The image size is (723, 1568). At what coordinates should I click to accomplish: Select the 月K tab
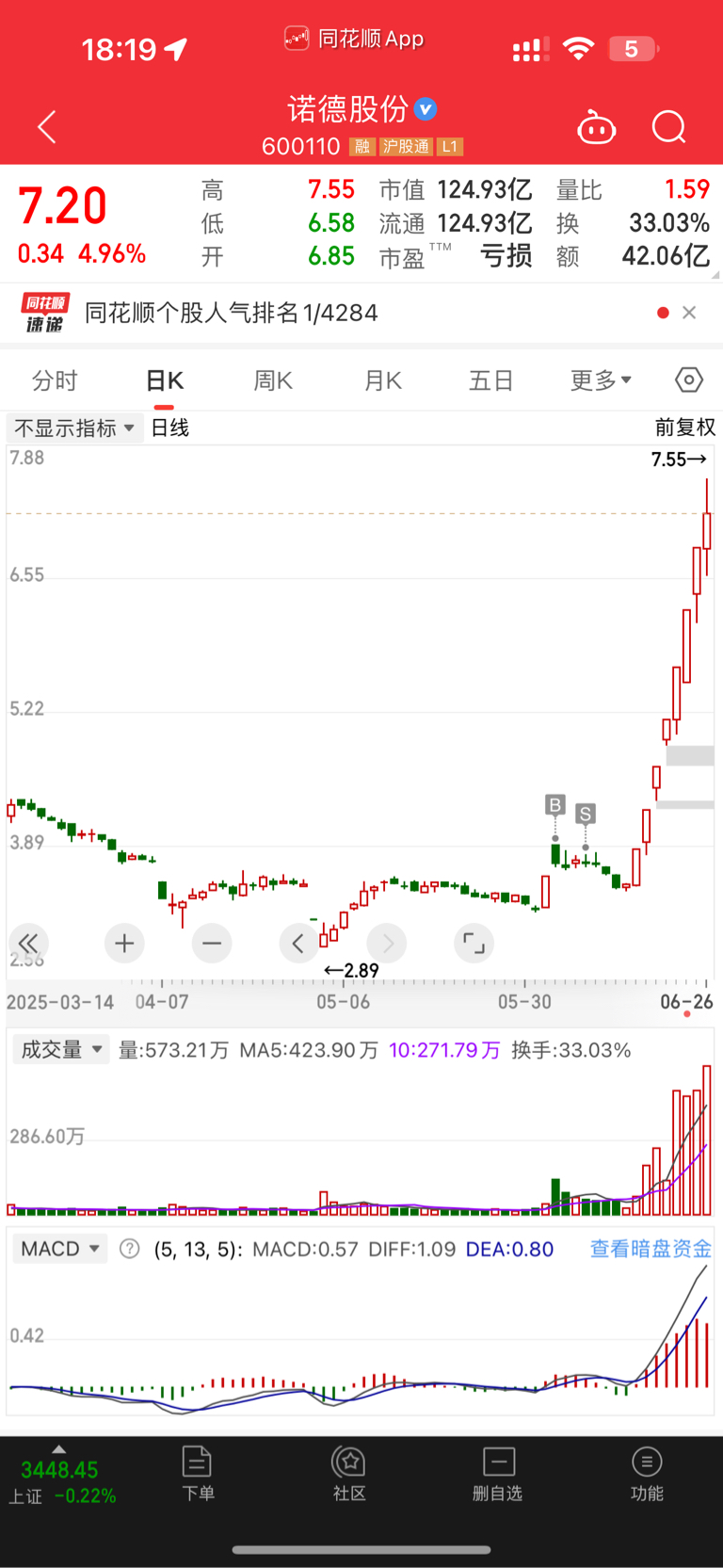(382, 380)
